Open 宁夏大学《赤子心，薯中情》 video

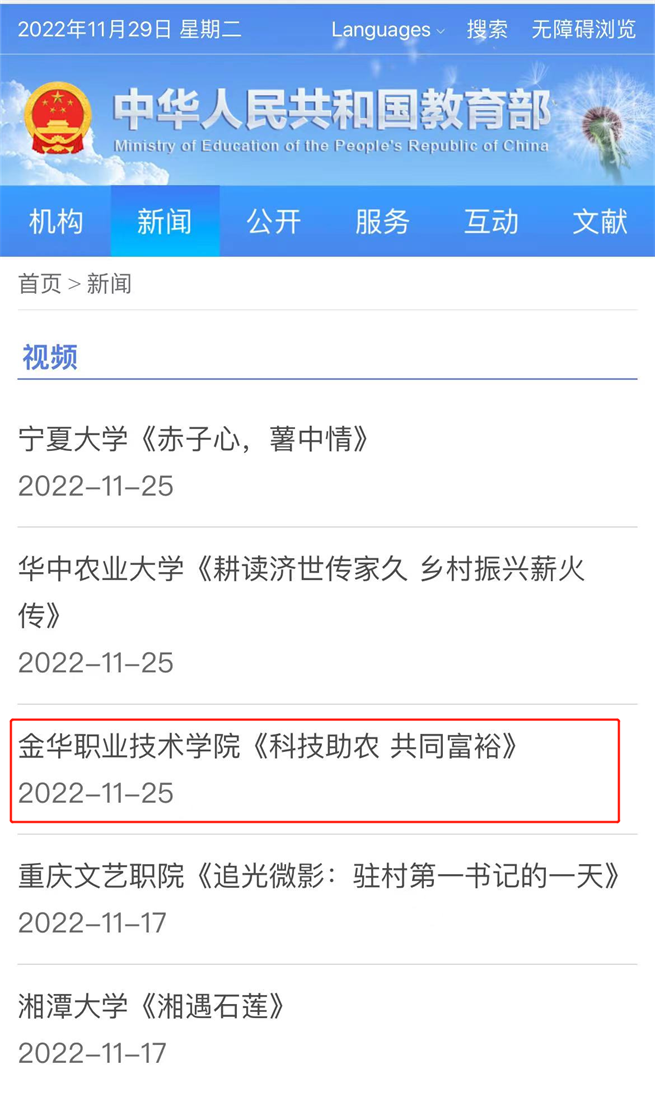pos(195,438)
